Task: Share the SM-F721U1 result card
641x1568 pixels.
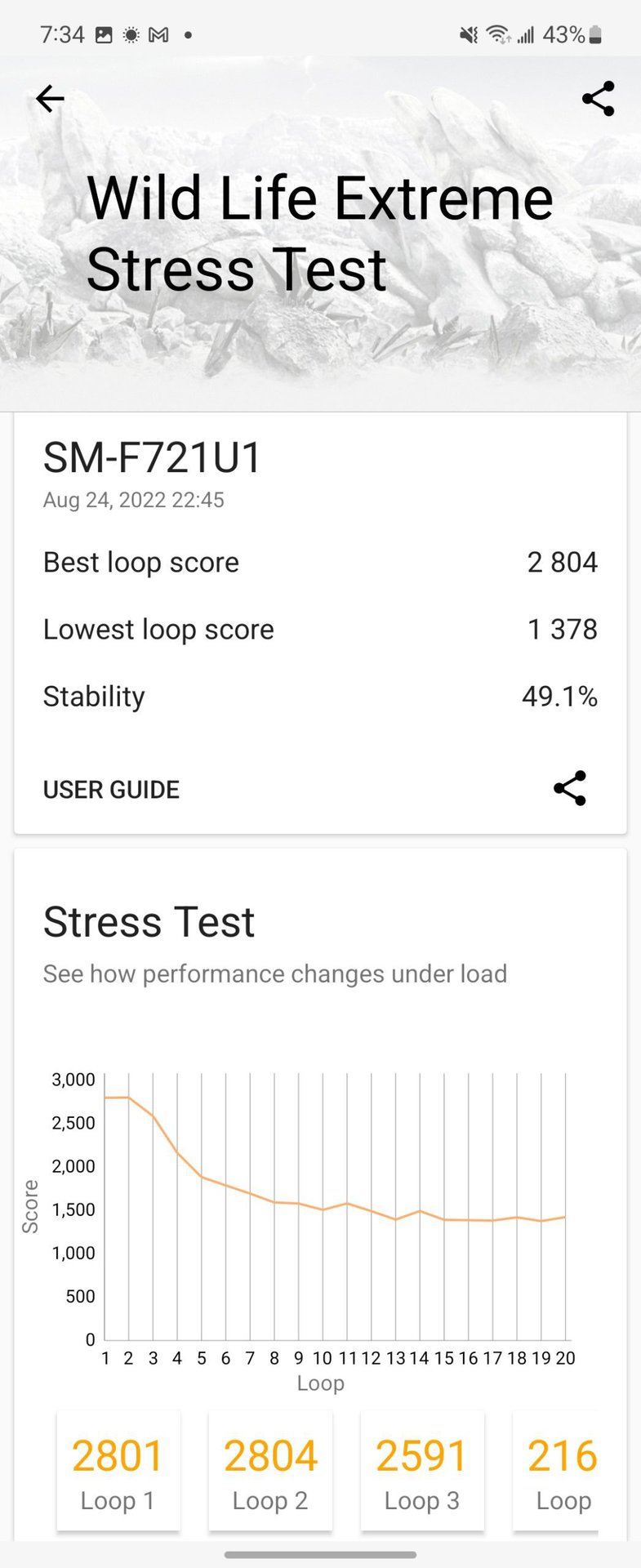Action: (569, 788)
